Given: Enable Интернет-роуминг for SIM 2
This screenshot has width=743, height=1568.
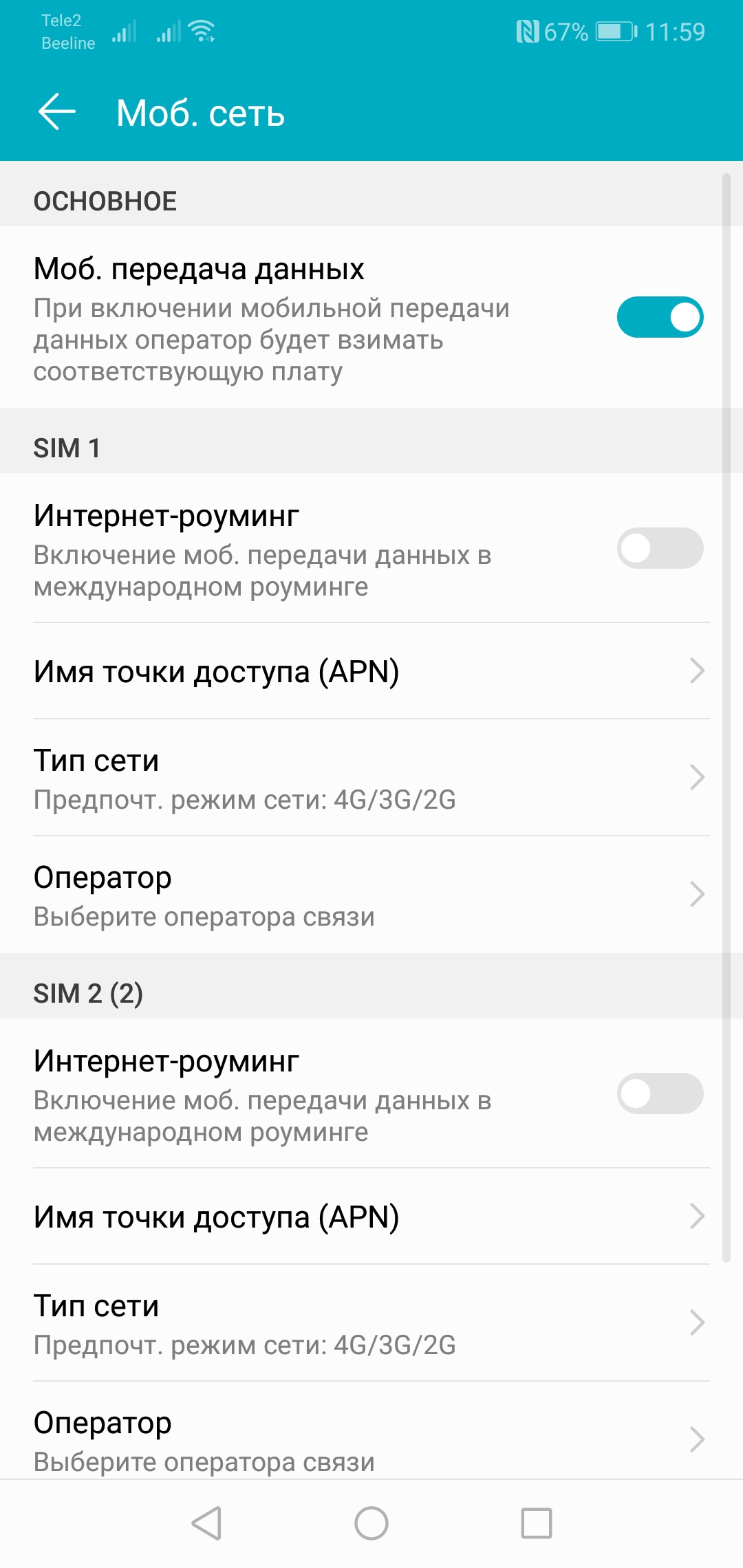Looking at the screenshot, I should click(659, 1093).
